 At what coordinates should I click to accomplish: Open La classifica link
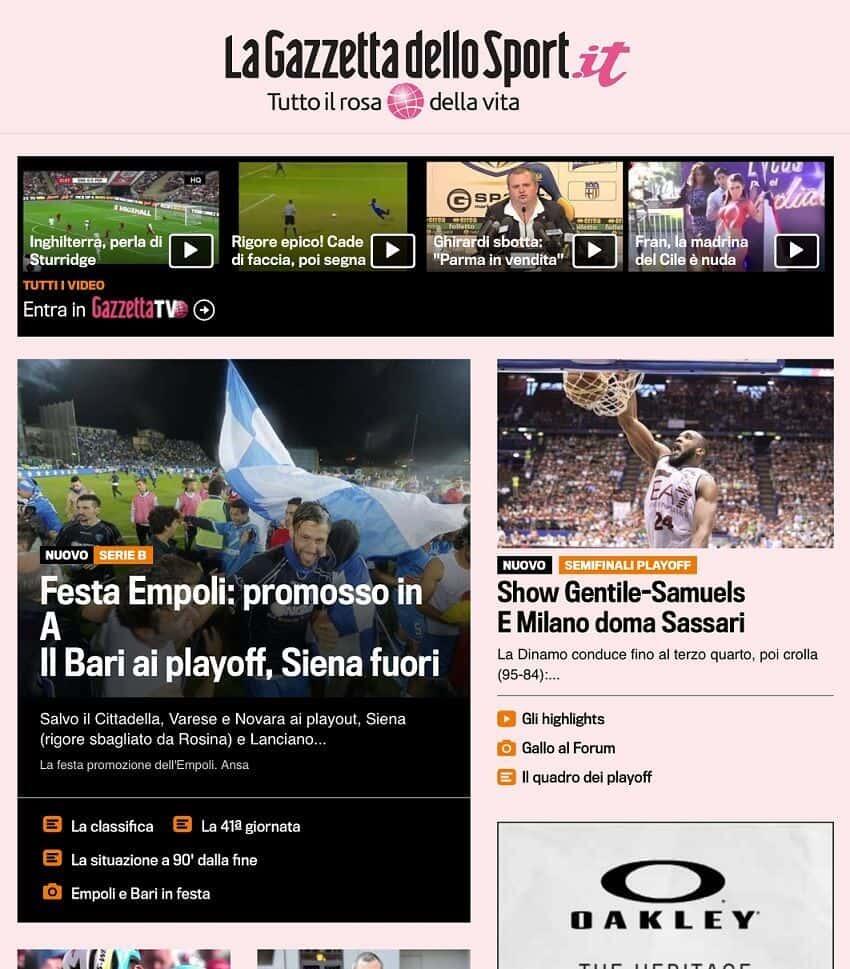111,826
